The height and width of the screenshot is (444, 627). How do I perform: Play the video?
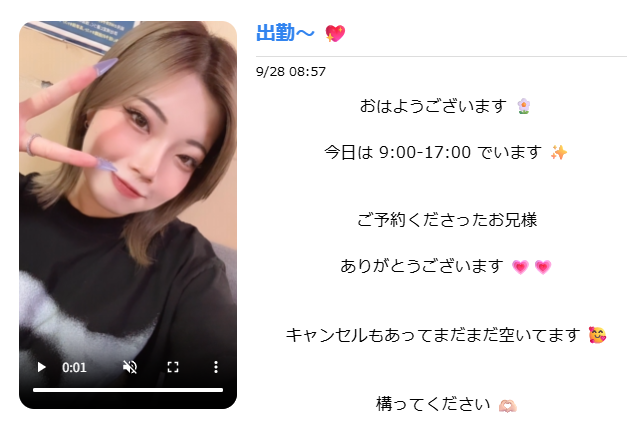point(42,367)
